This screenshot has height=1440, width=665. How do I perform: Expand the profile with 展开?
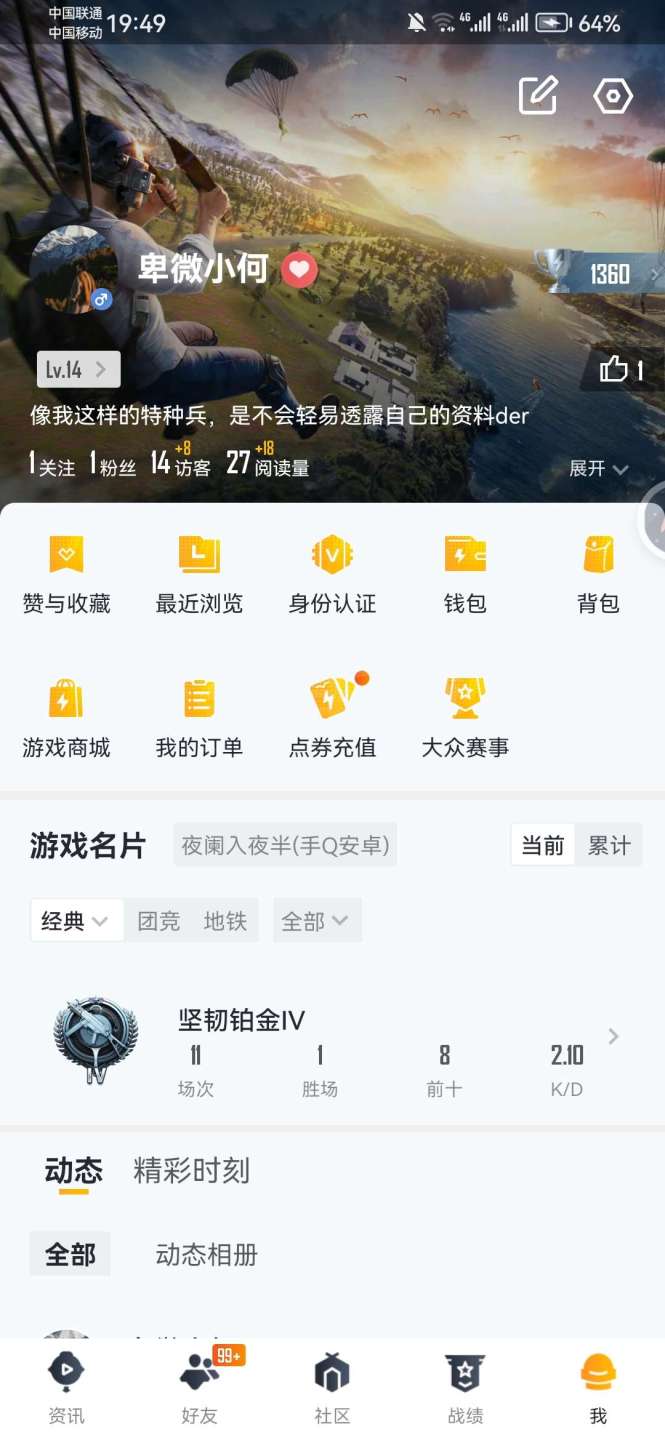598,469
